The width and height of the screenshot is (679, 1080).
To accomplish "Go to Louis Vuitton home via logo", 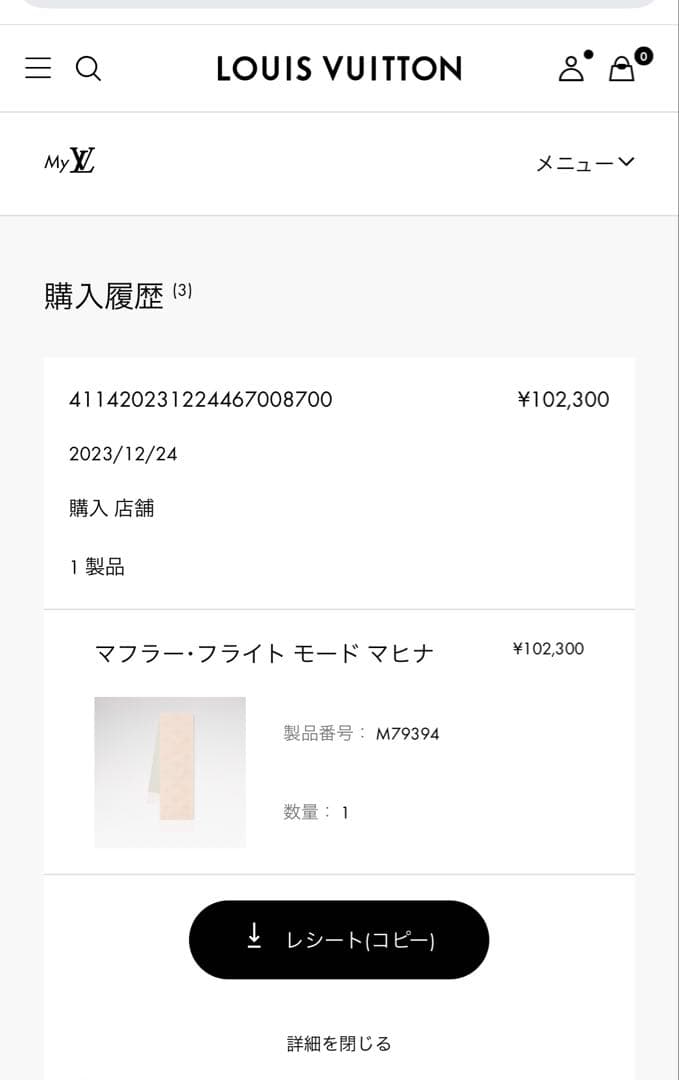I will 339,68.
